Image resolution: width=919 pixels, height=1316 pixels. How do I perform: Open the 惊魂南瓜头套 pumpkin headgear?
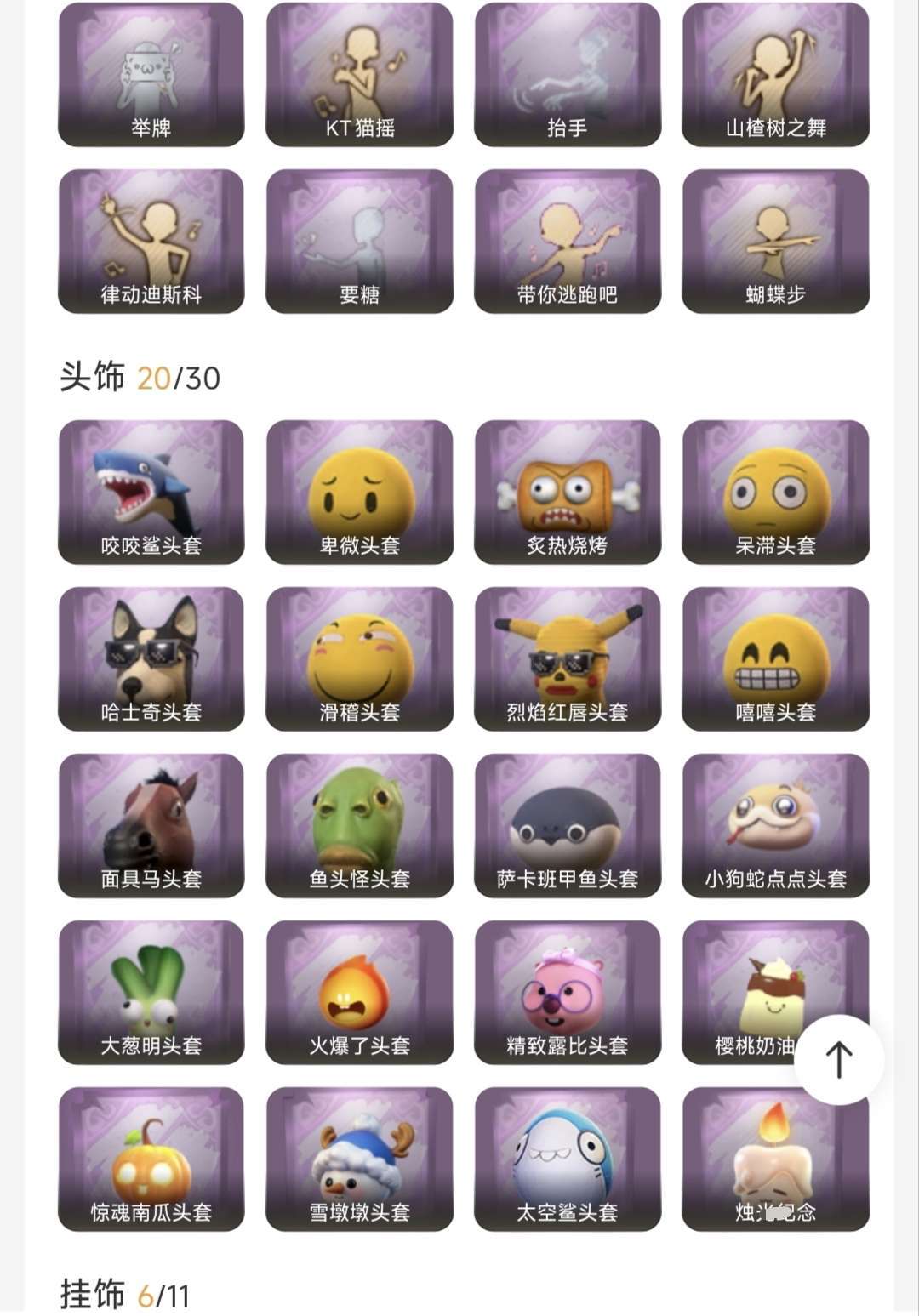point(151,1159)
